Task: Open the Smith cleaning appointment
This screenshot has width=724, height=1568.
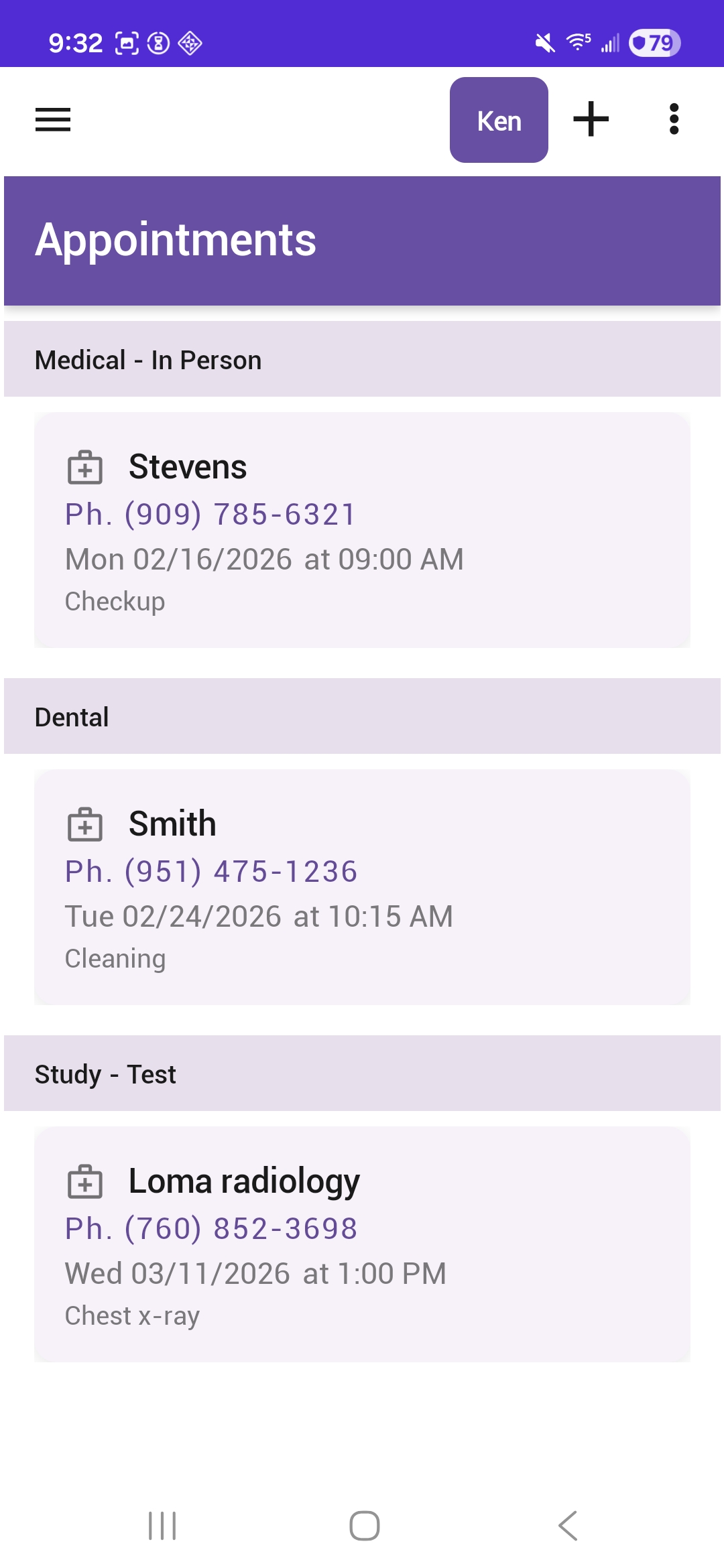Action: [x=362, y=824]
